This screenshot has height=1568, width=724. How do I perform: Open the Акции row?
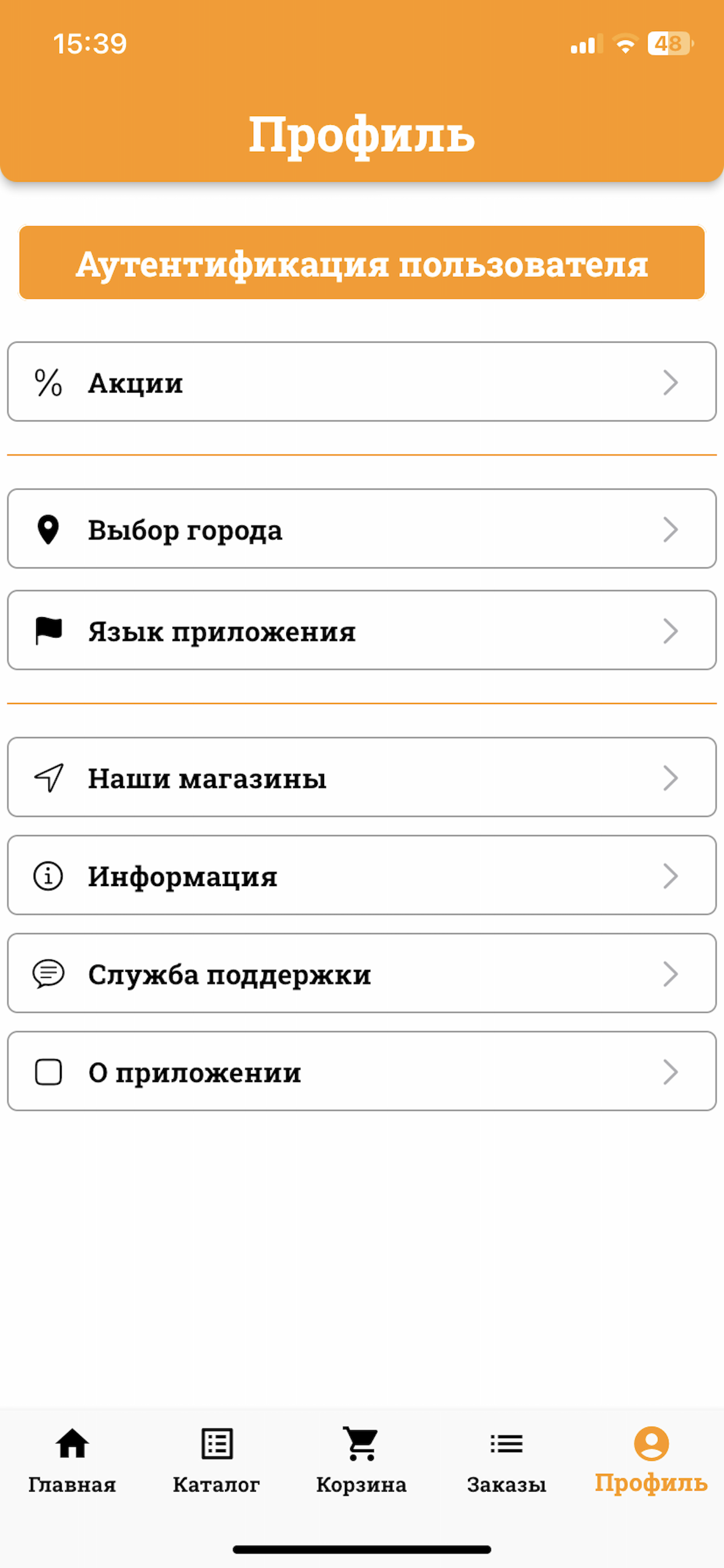361,381
